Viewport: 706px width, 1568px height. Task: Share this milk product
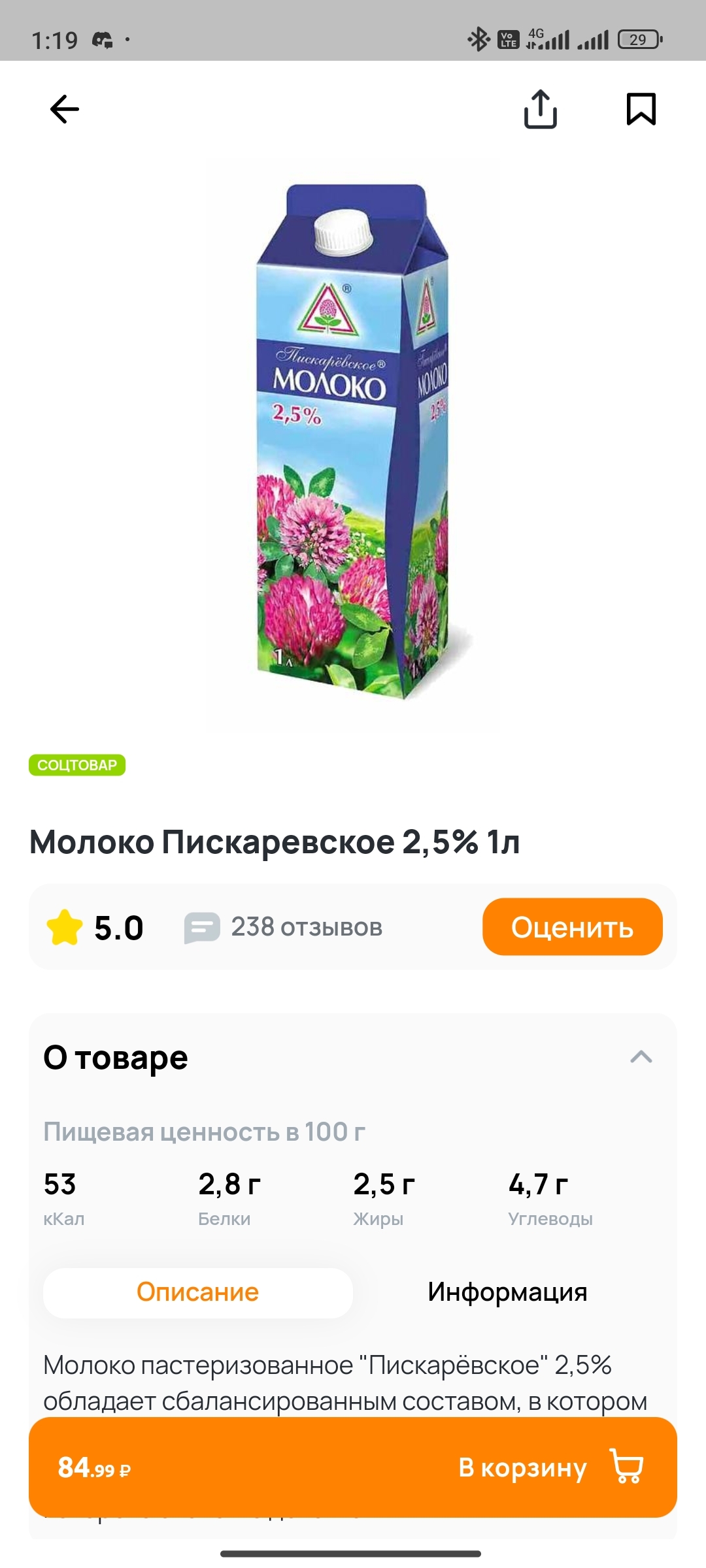click(x=540, y=109)
